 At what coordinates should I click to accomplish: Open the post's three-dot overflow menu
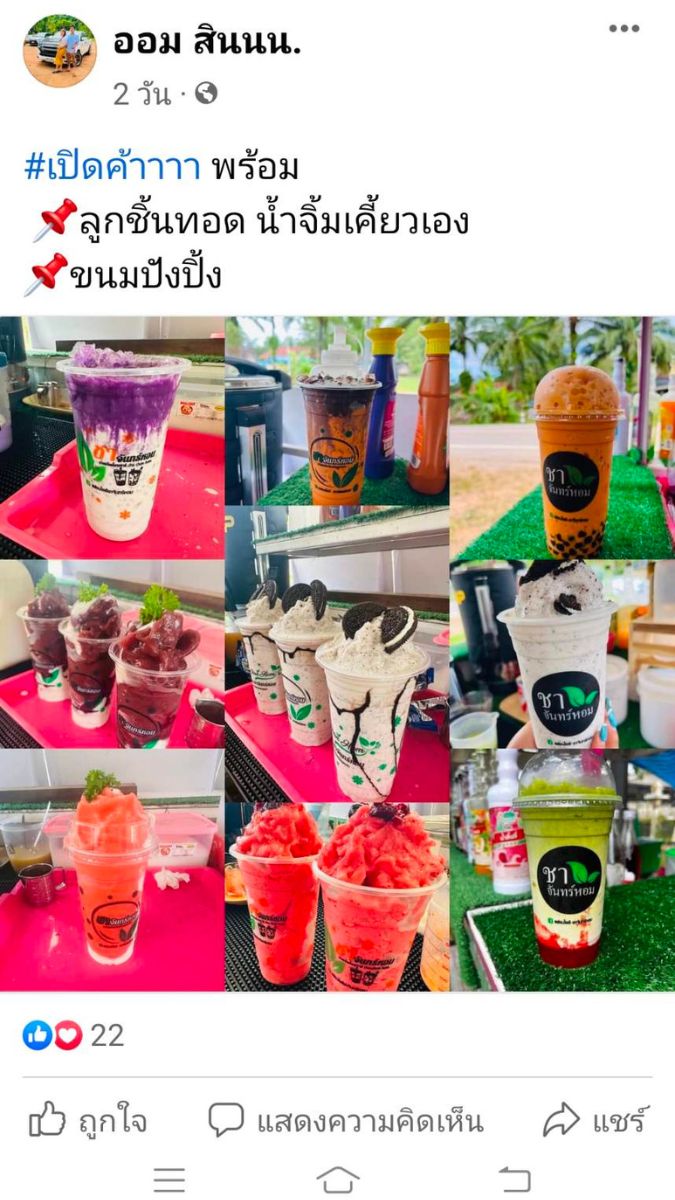(624, 29)
